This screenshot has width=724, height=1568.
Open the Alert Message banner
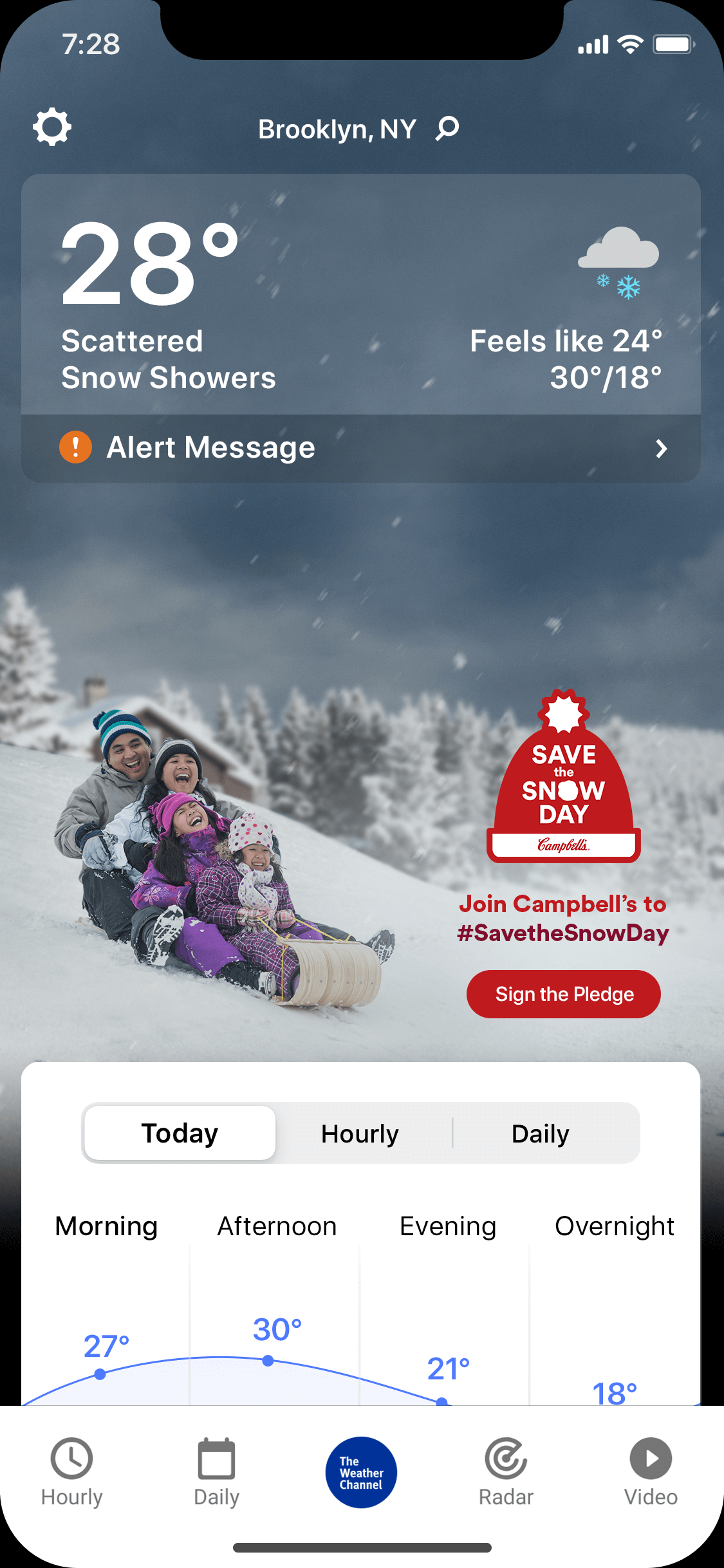coord(360,449)
